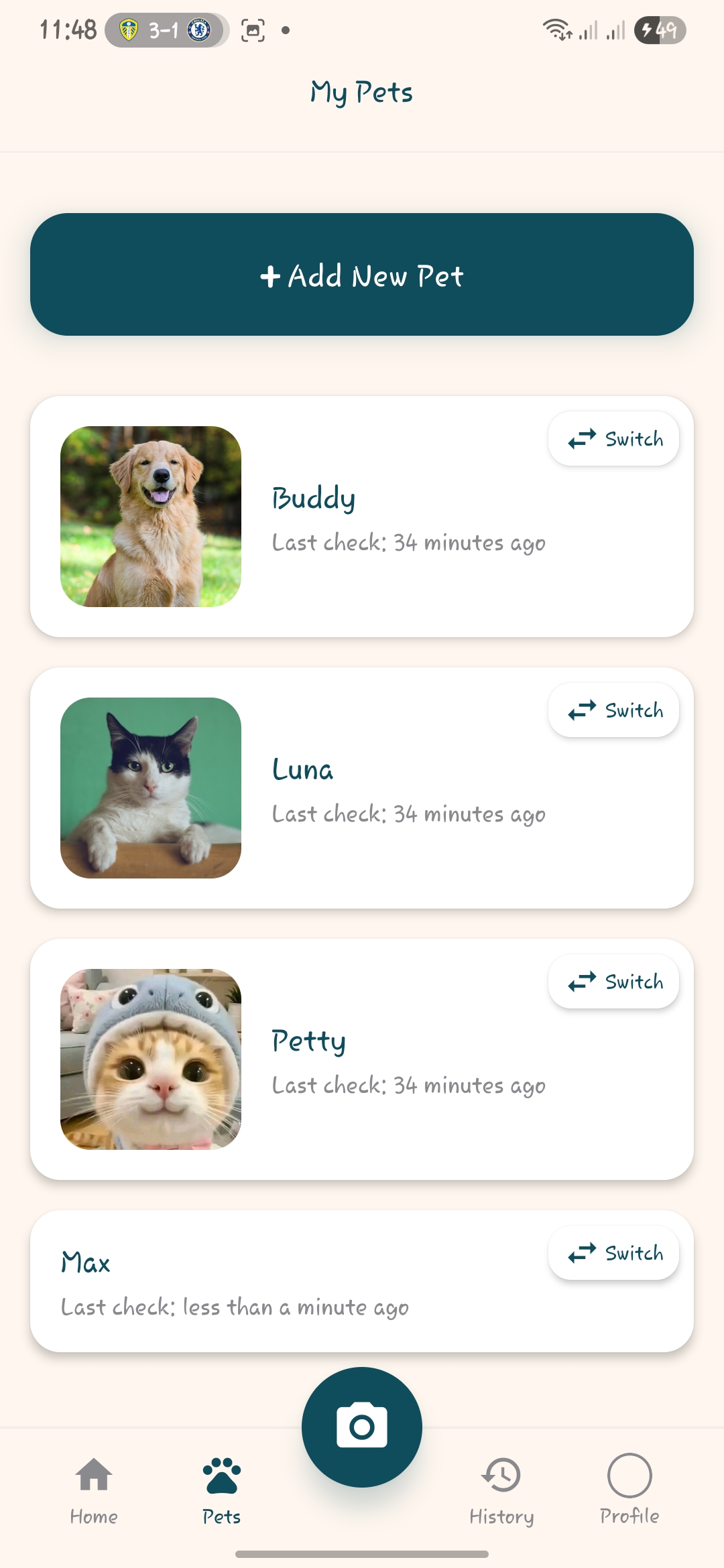This screenshot has height=1568, width=724.
Task: Add a new pet
Action: pyautogui.click(x=362, y=275)
